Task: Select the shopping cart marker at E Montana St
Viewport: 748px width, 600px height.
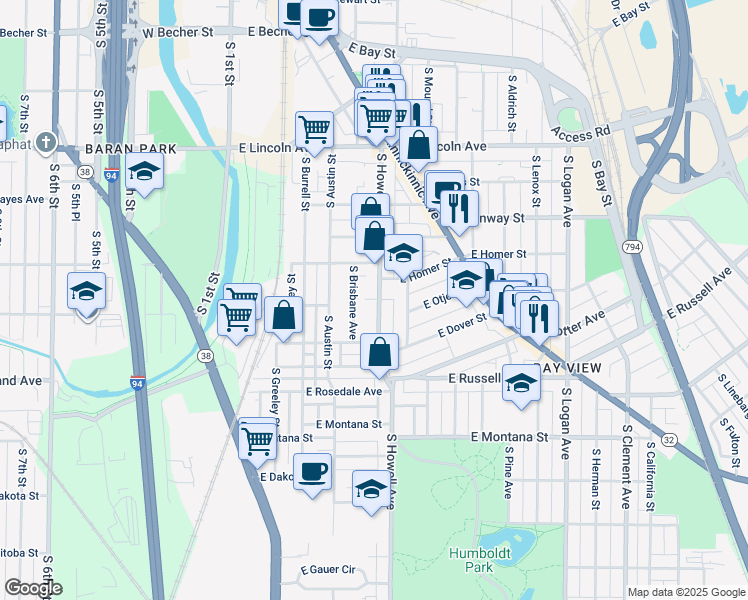Action: tap(258, 438)
